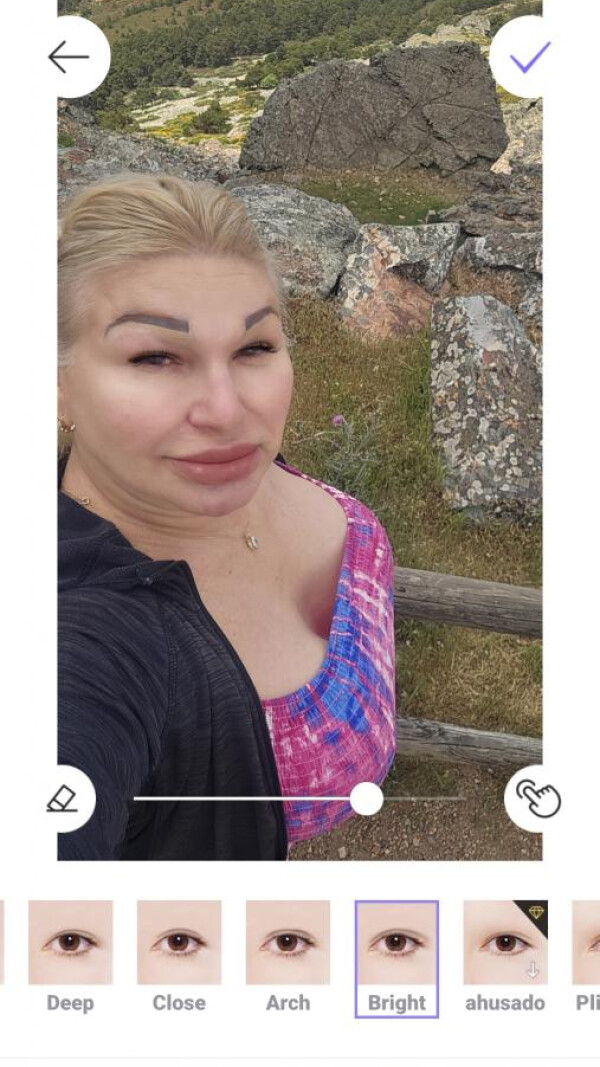This screenshot has width=600, height=1067.
Task: Confirm the edit with the checkmark
Action: 529,57
